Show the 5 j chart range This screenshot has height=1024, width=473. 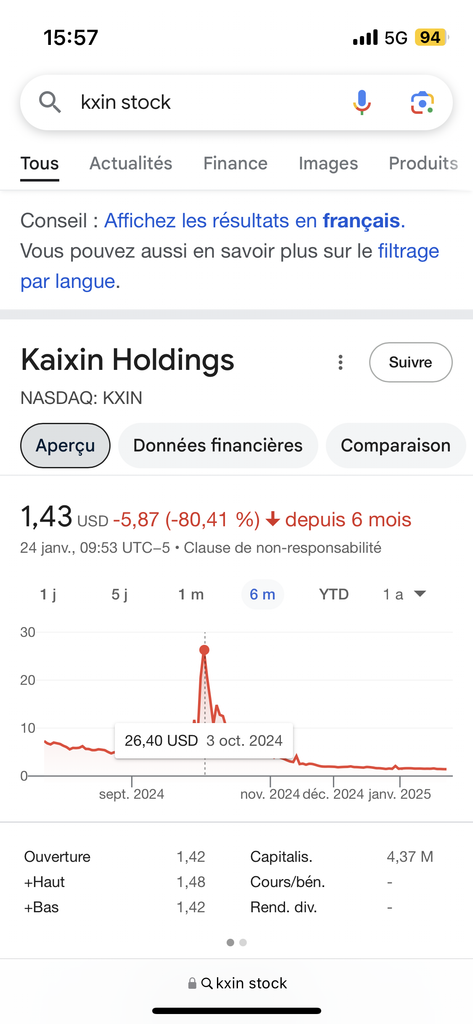[120, 594]
